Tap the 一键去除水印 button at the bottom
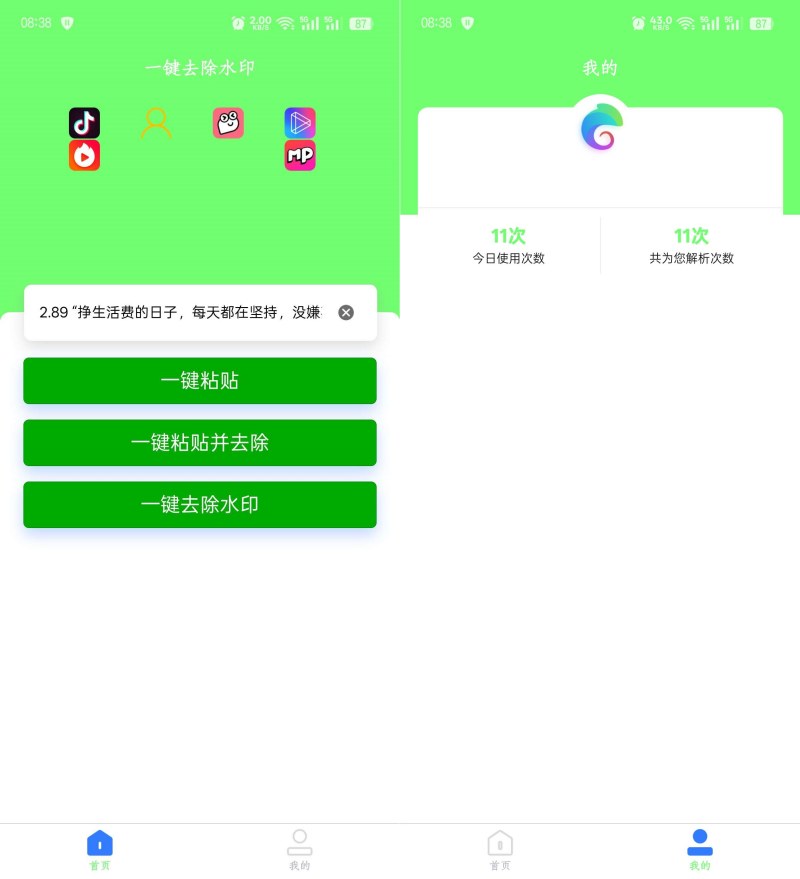This screenshot has width=800, height=879. (200, 505)
